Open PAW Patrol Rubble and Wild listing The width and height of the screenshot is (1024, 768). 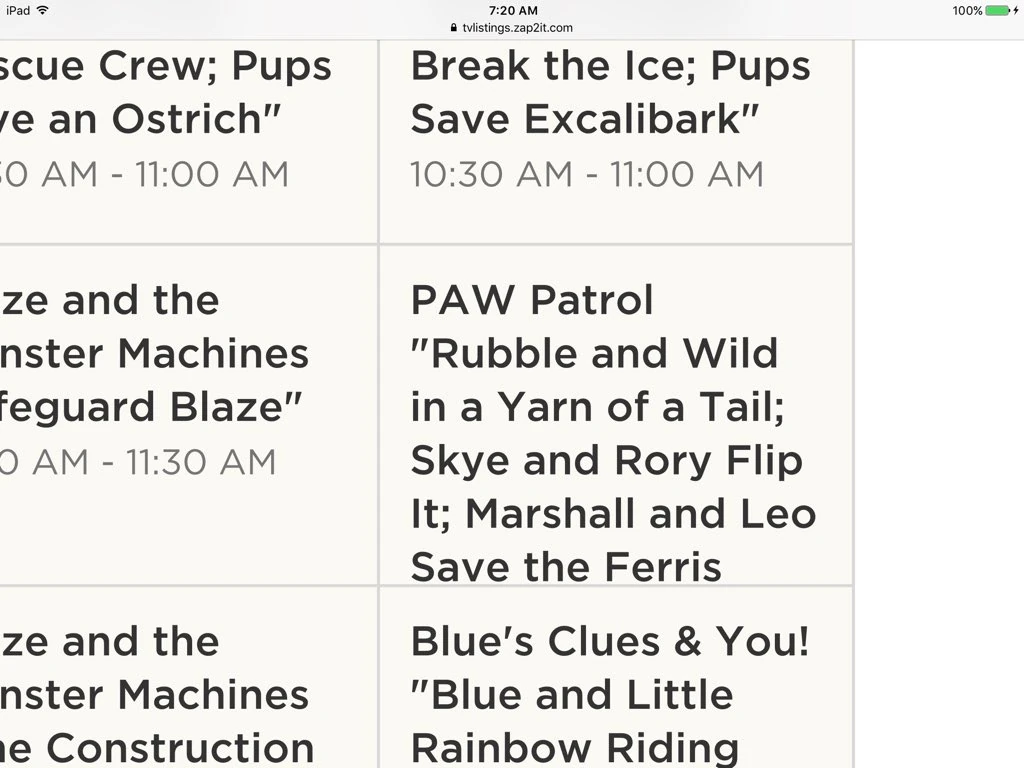coord(614,432)
